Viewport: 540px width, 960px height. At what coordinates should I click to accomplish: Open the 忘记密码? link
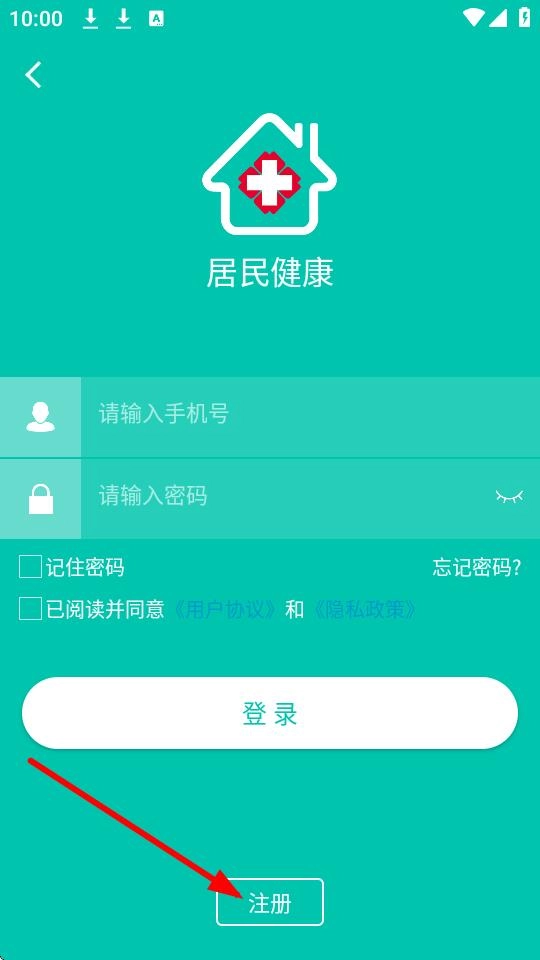tap(477, 568)
